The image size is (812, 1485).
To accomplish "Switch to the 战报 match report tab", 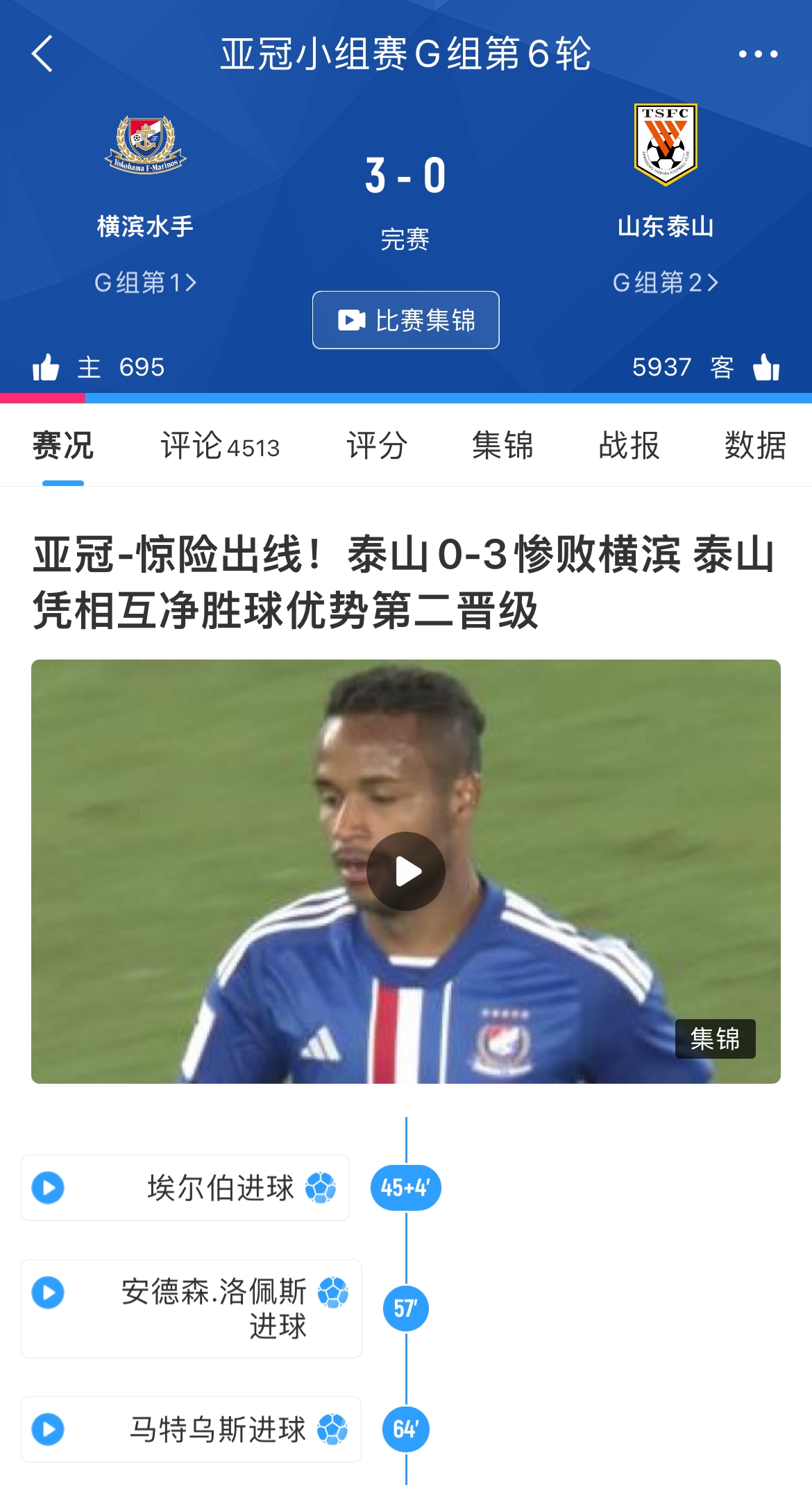I will pyautogui.click(x=629, y=446).
